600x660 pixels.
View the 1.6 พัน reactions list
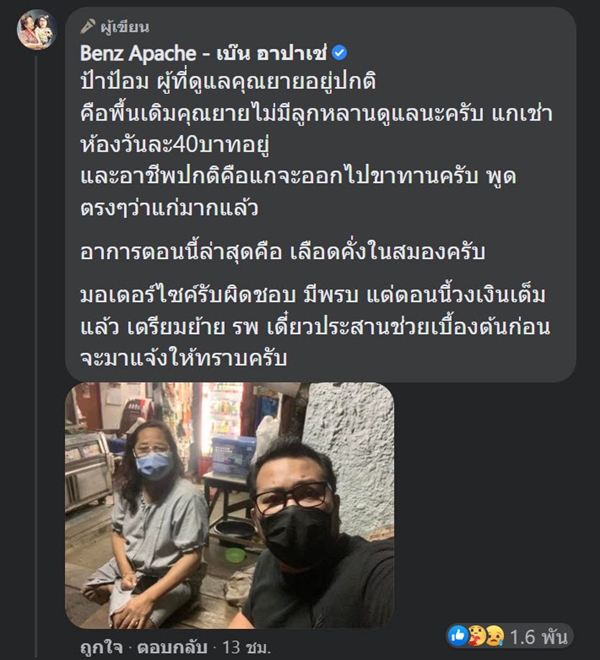510,635
